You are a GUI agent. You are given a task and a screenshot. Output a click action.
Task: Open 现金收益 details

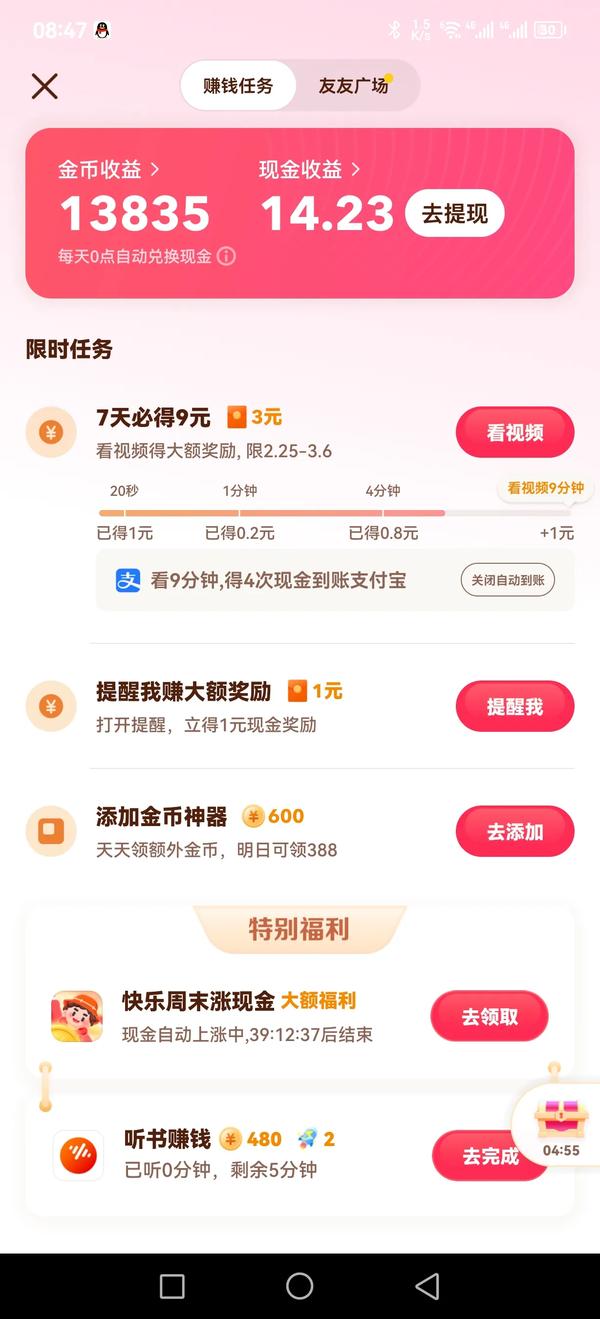tap(309, 170)
